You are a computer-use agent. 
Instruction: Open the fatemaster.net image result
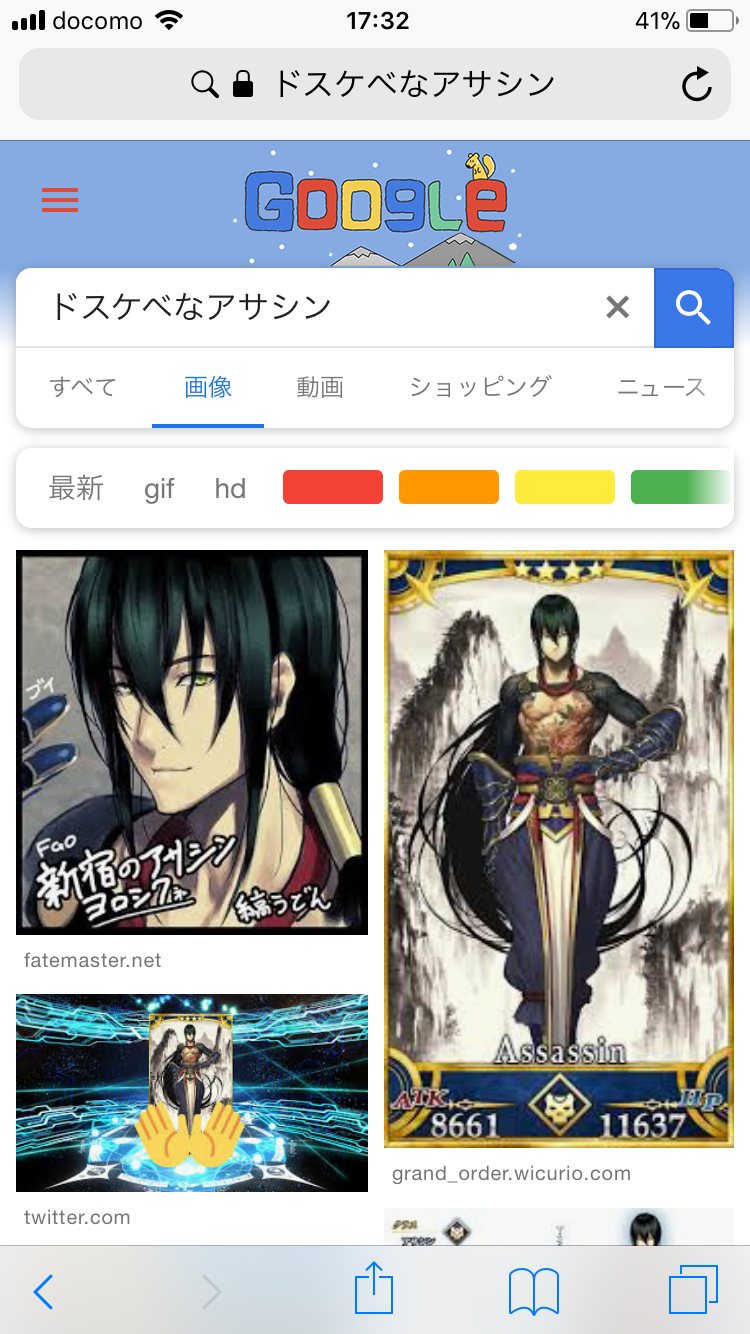[192, 742]
